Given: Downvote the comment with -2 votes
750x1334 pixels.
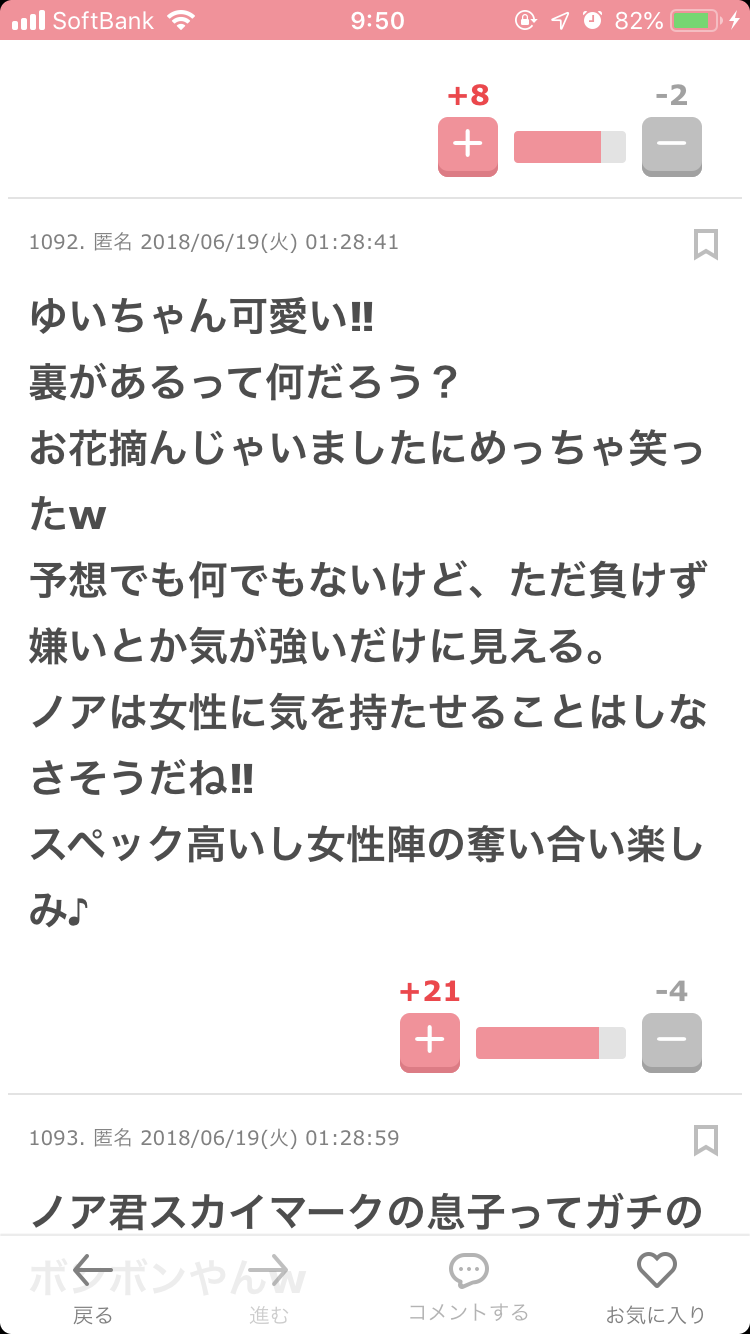Looking at the screenshot, I should pos(671,146).
